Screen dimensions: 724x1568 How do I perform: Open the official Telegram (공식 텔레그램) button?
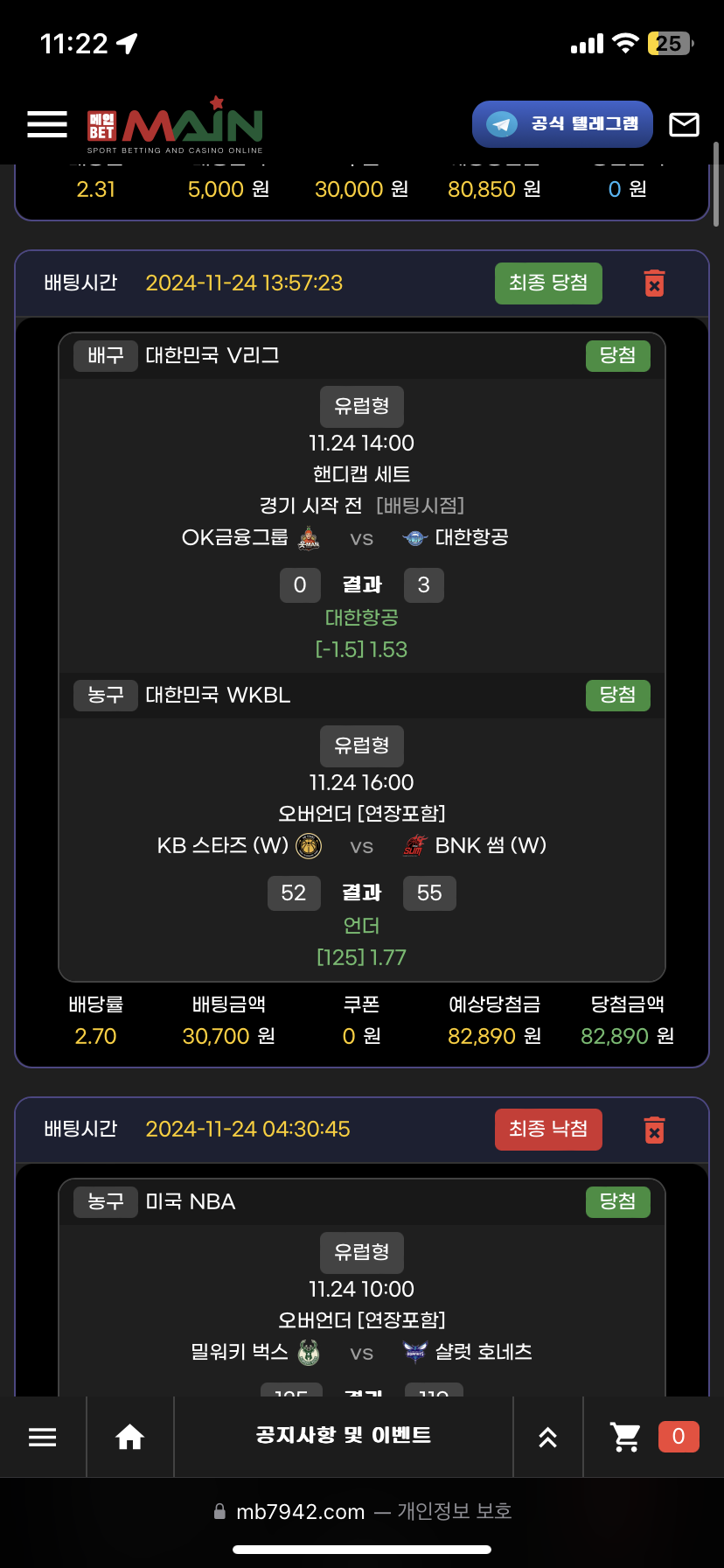point(562,124)
